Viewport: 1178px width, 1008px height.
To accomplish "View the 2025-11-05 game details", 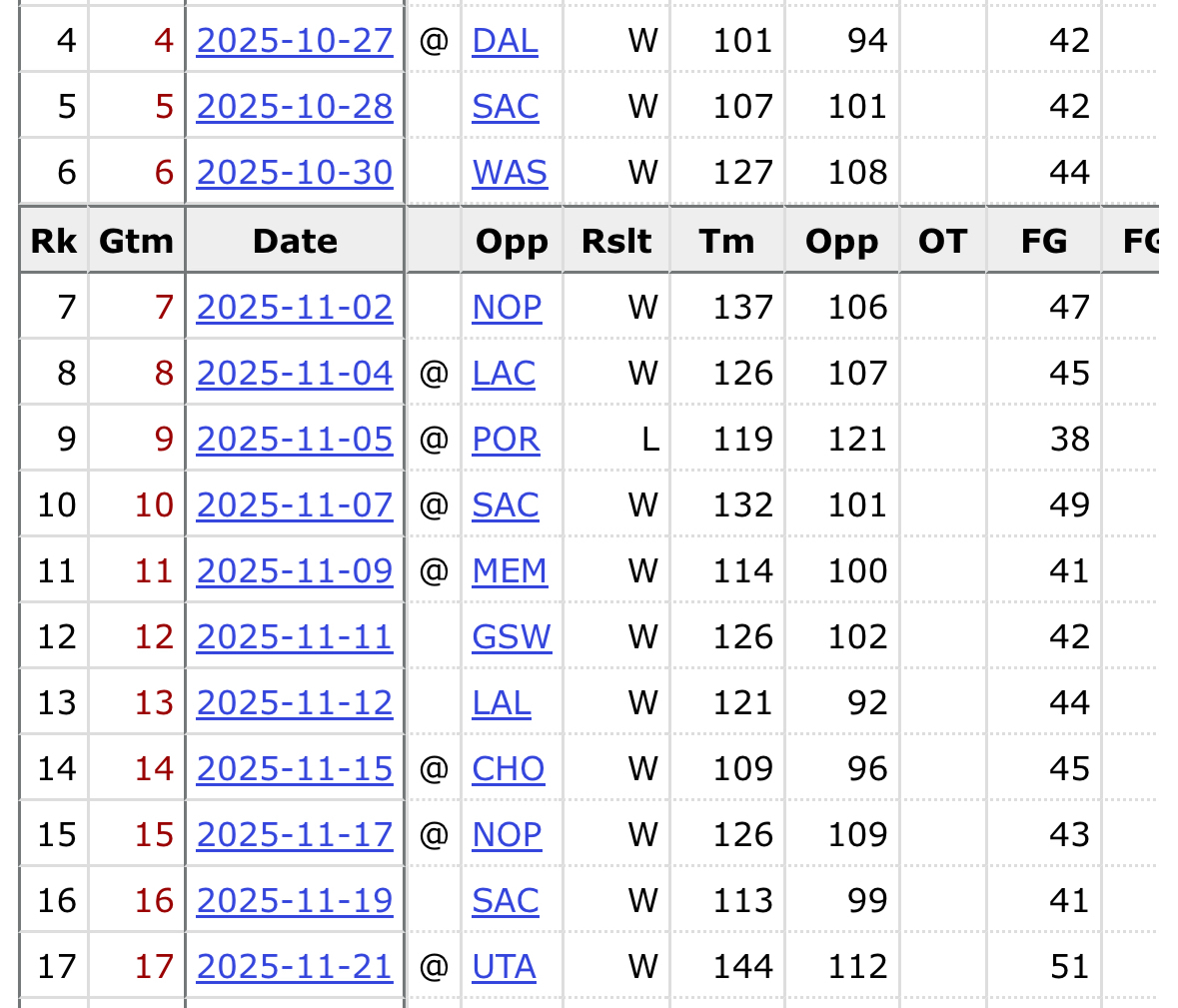I will [295, 439].
